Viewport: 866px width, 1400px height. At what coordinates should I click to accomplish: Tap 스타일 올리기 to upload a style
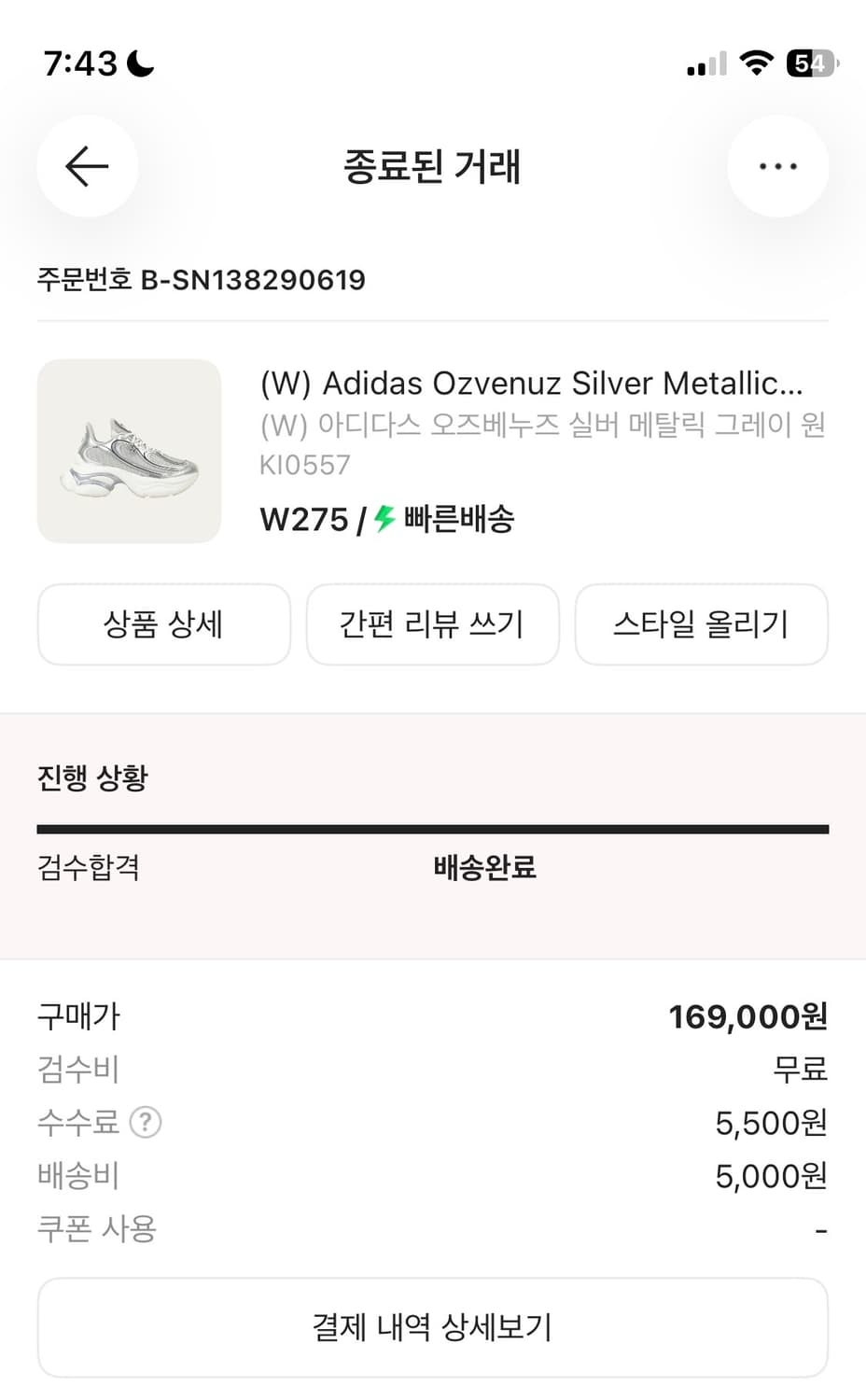(701, 624)
